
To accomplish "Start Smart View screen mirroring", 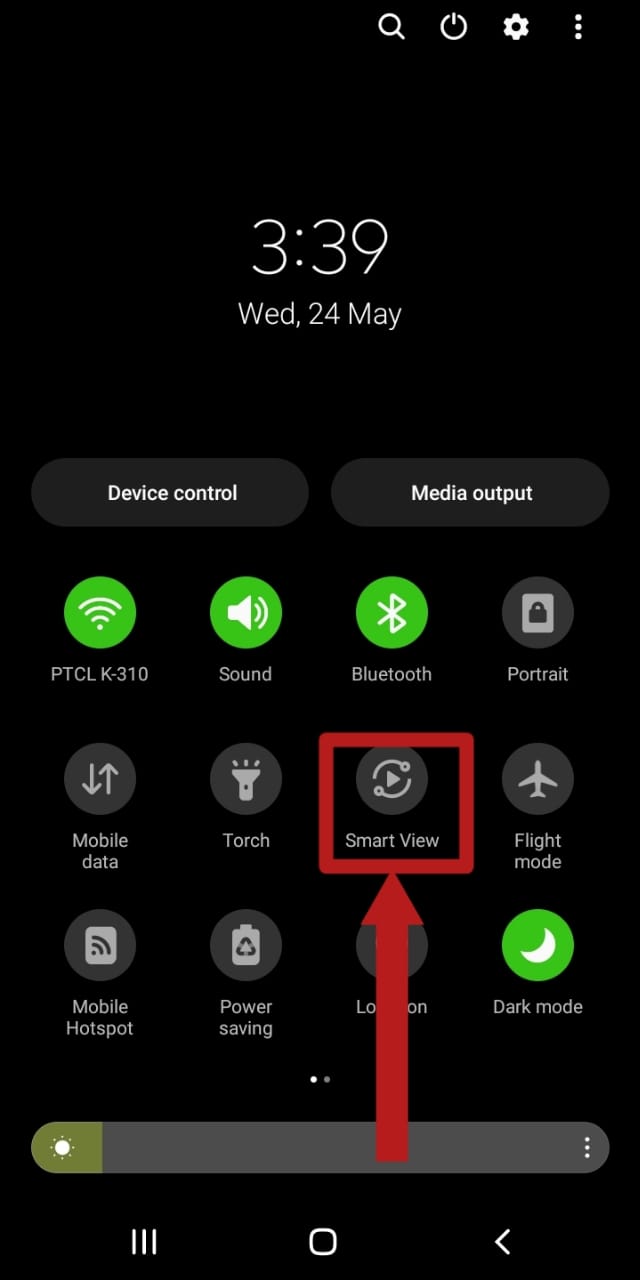I will coord(392,779).
